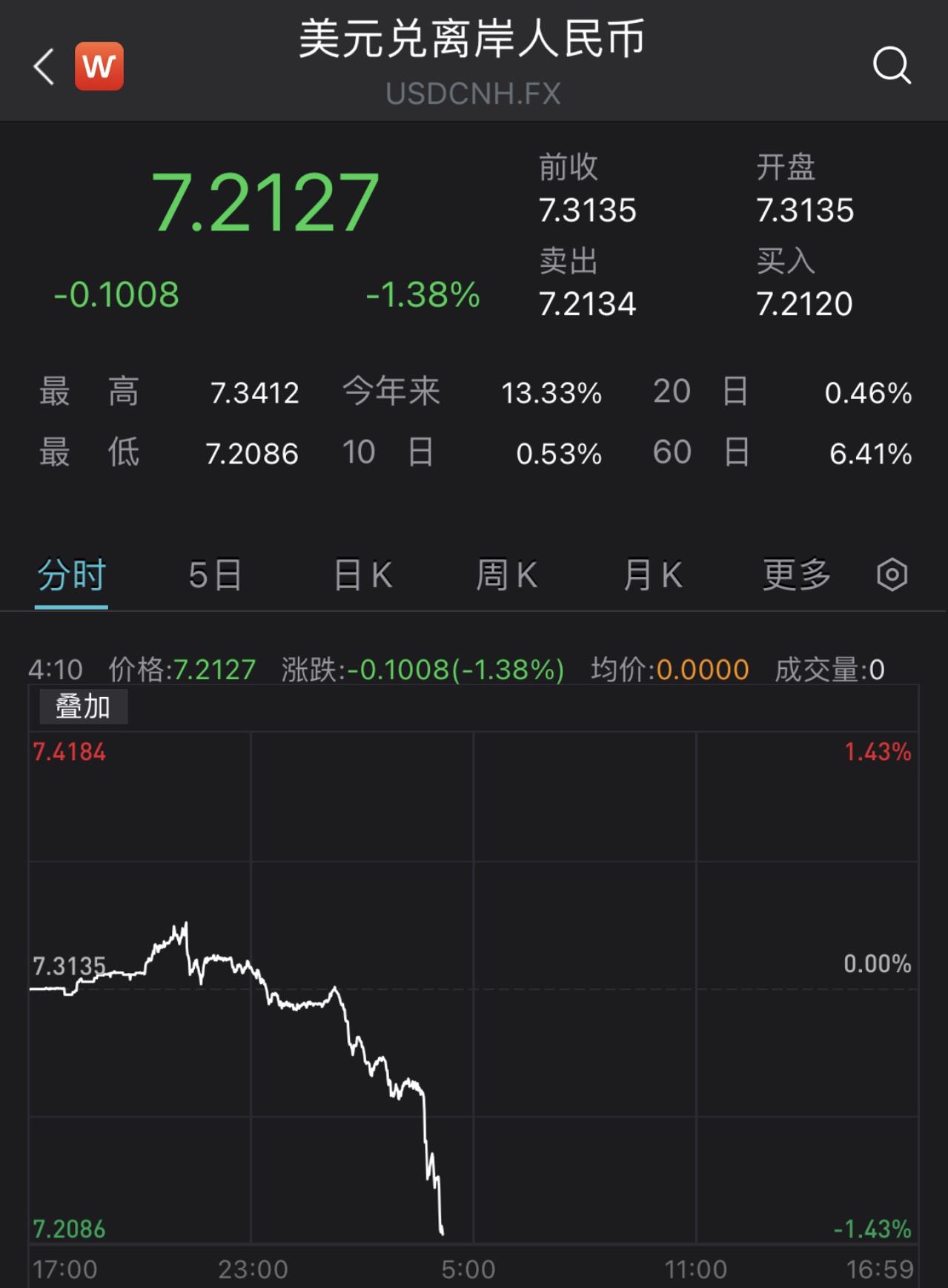This screenshot has height=1288, width=948.
Task: Show the 月K chart tab
Action: tap(652, 575)
